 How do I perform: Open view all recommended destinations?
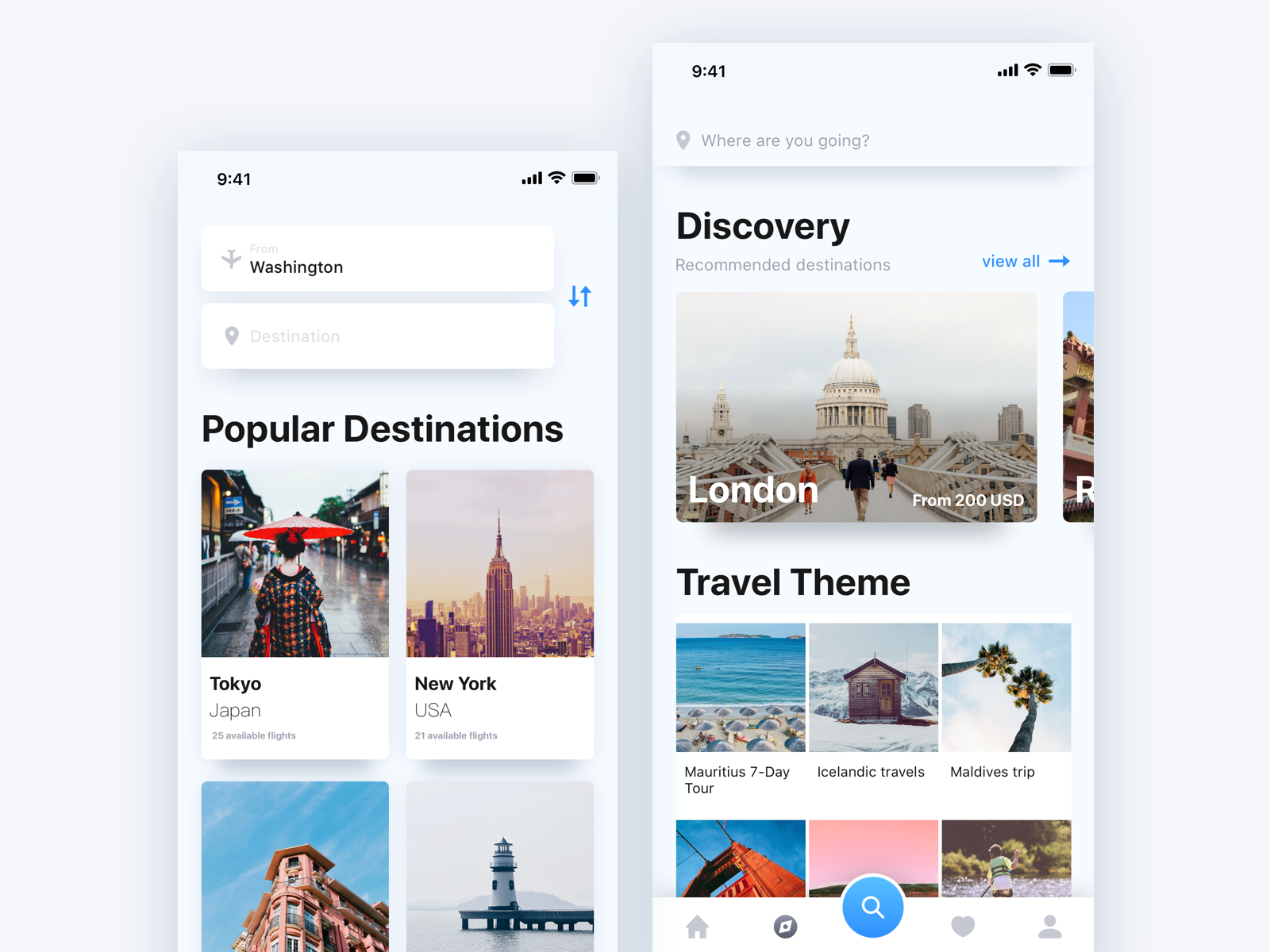[x=1025, y=261]
